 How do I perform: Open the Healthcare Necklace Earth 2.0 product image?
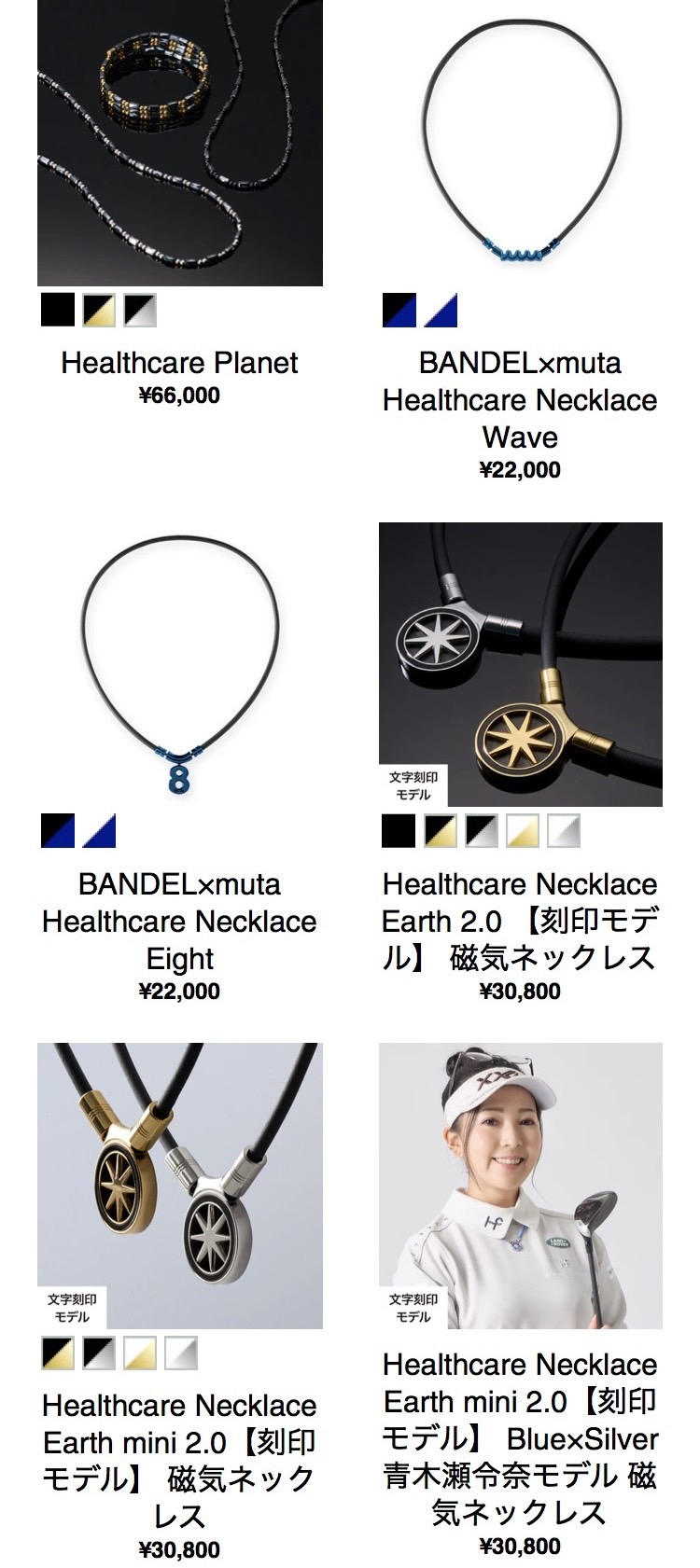click(521, 664)
